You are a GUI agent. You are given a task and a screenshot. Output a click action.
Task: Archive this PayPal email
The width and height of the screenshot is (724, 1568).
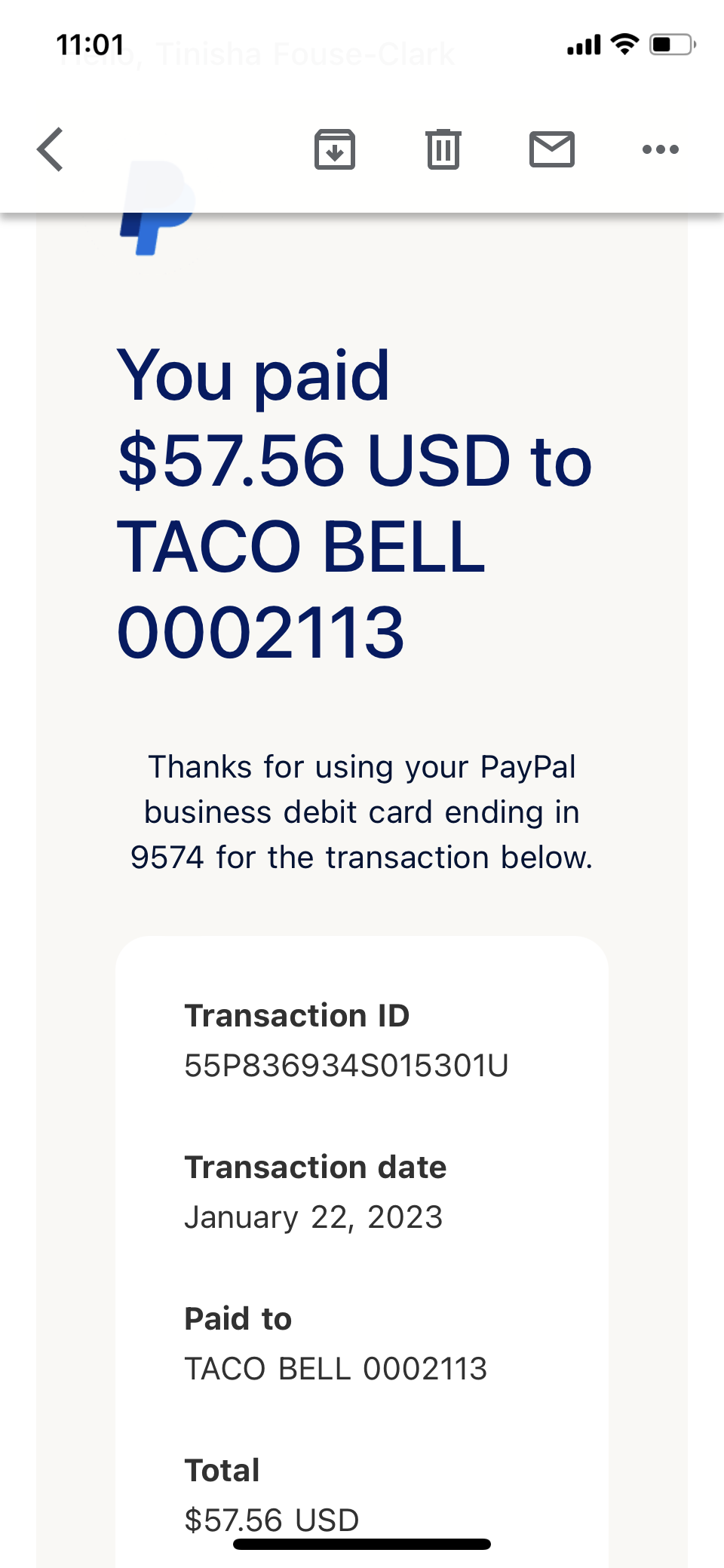(335, 149)
